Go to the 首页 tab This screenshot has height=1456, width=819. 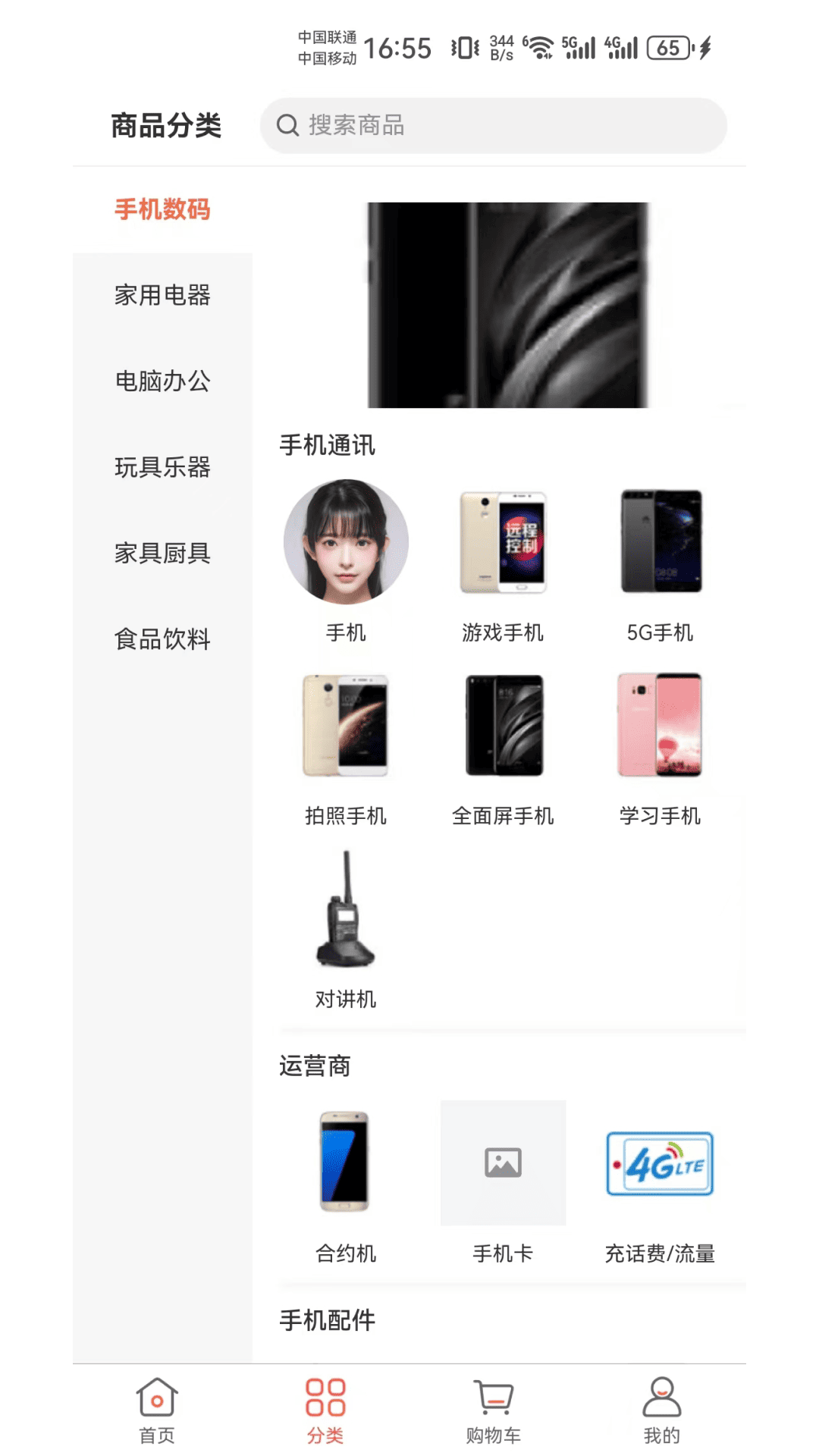coord(157,1410)
